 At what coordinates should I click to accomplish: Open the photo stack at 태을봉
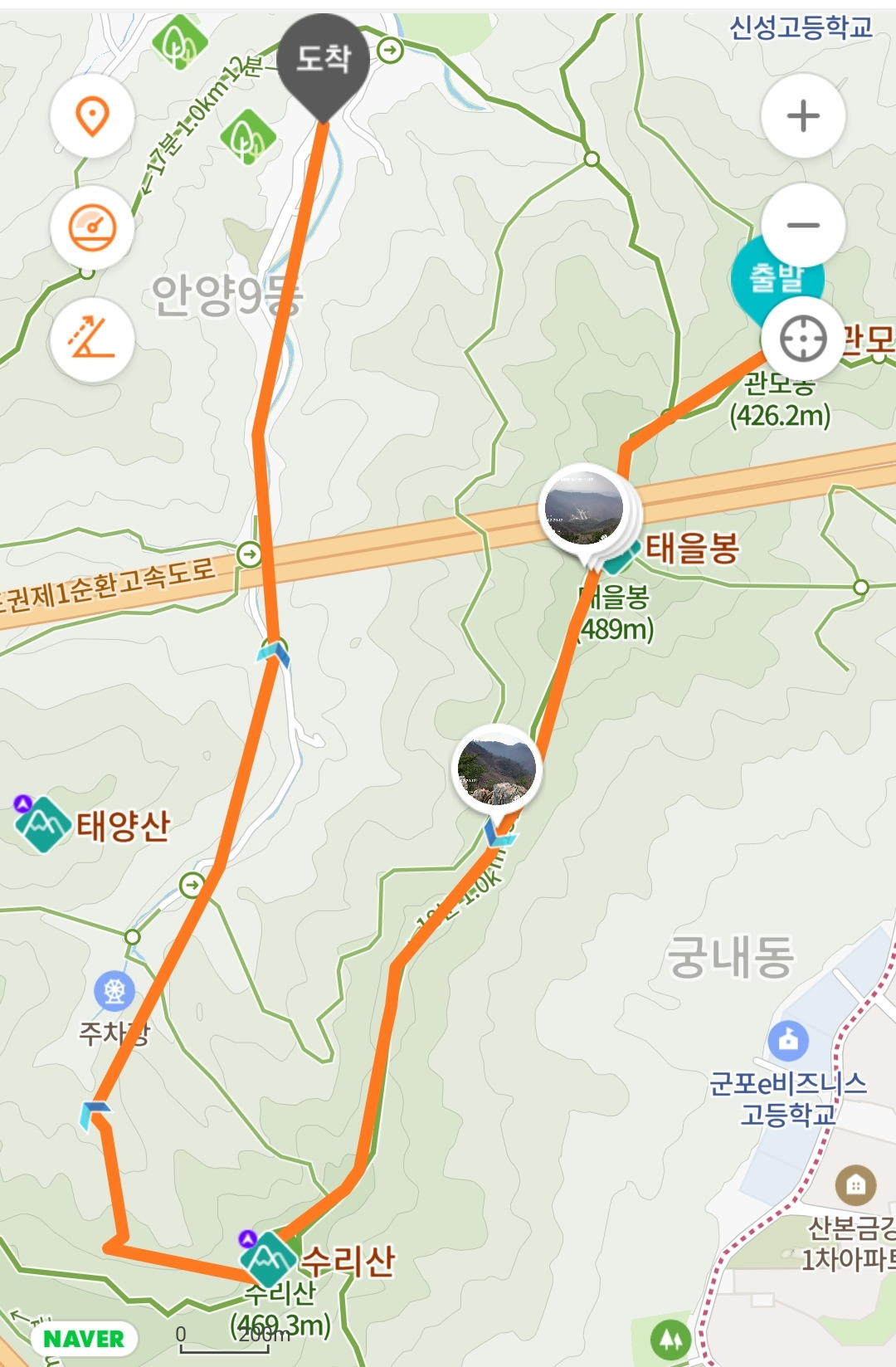coord(582,507)
